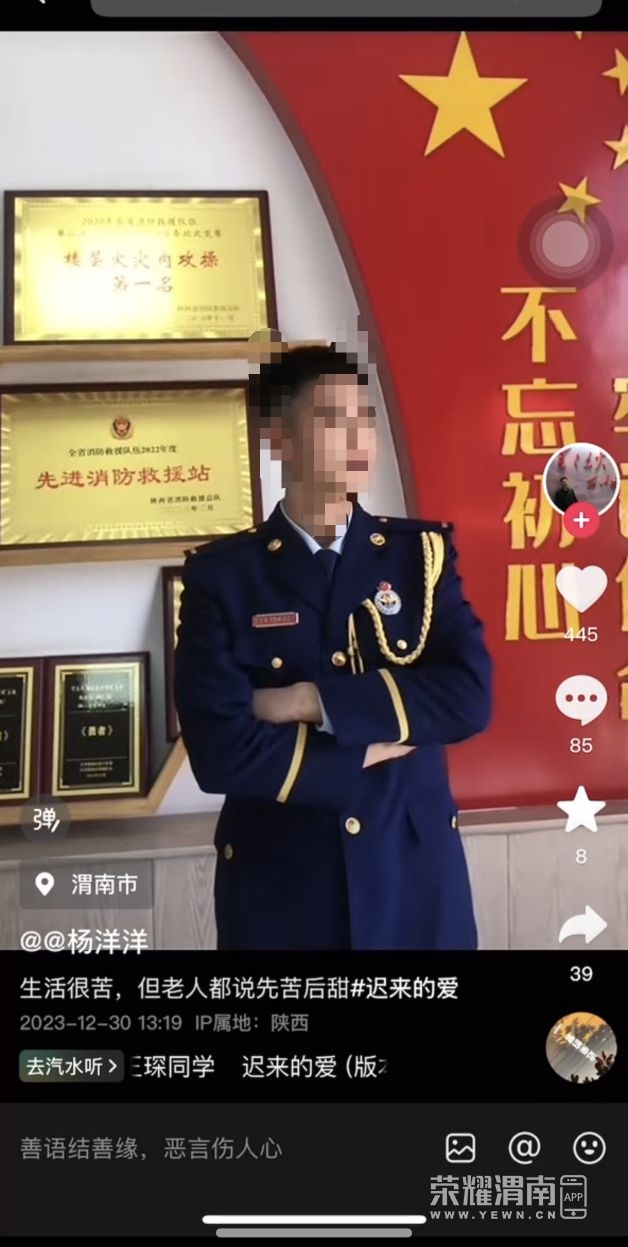Add this video to favorites with the star
This screenshot has width=628, height=1247.
tap(581, 809)
